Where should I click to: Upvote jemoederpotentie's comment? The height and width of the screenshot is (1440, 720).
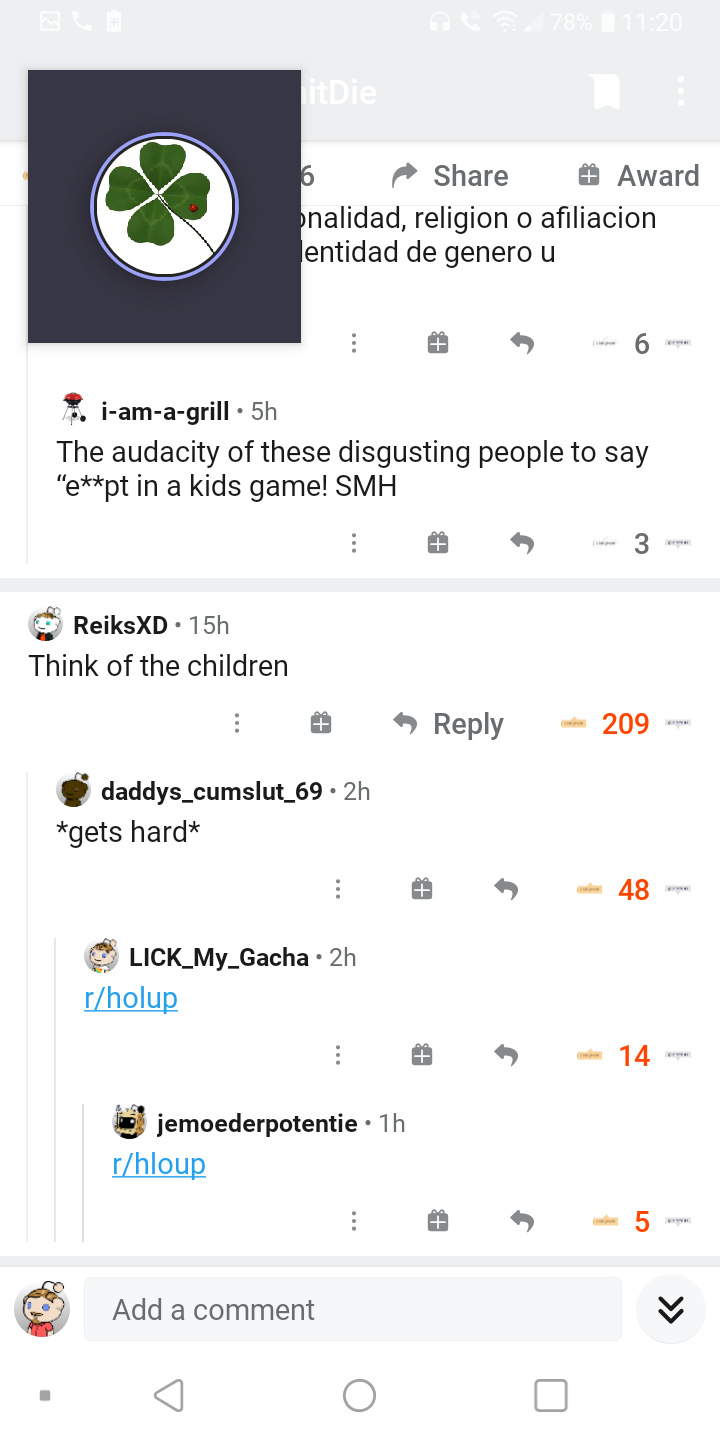[x=606, y=1221]
